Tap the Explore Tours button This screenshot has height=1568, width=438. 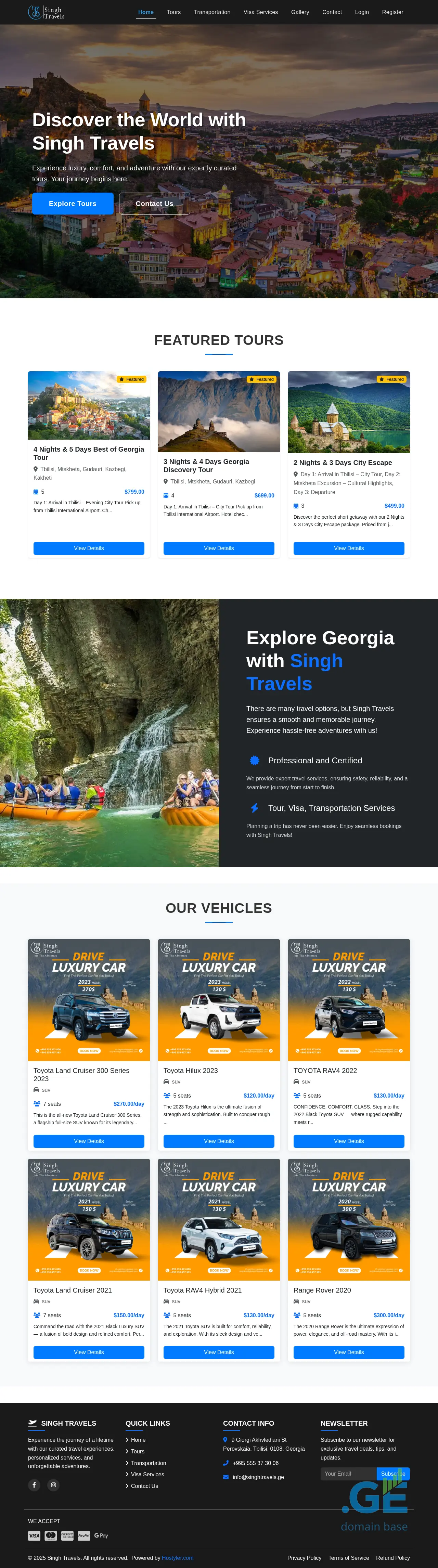(73, 203)
